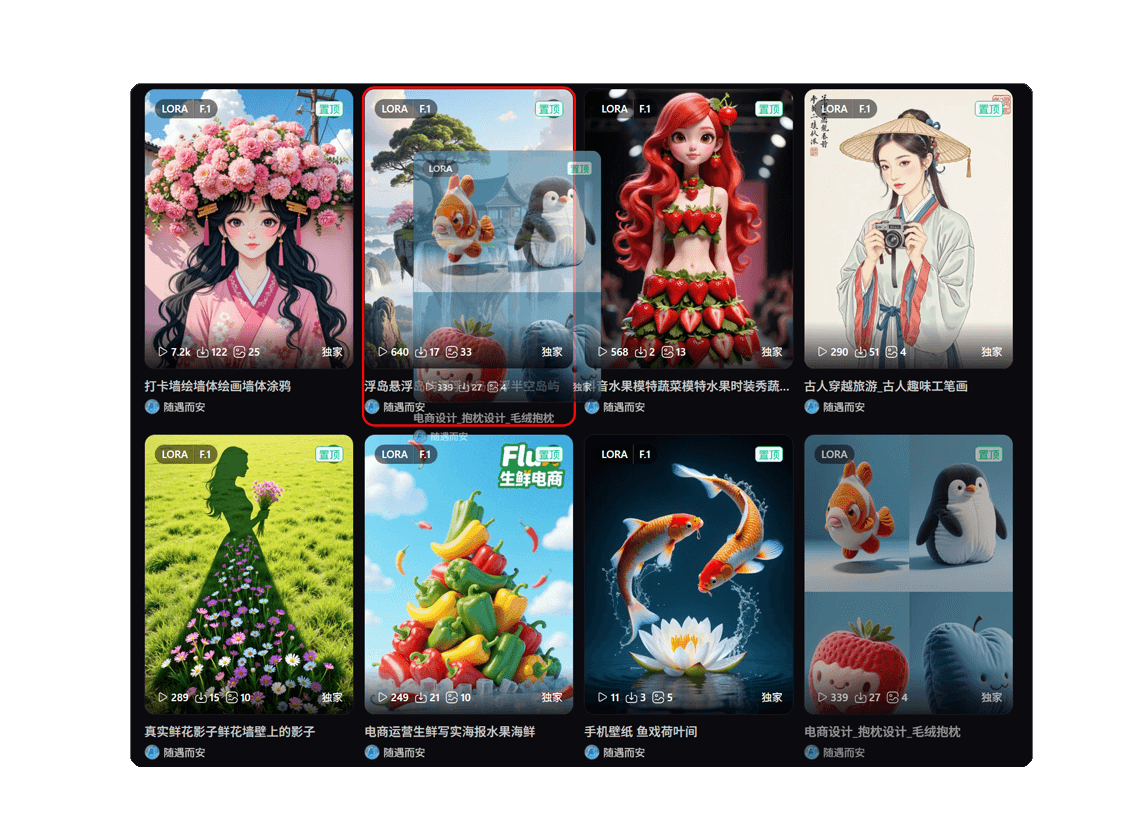Open the 电商设计_抱枕设计_毛绒抱枕 card

pos(908,573)
